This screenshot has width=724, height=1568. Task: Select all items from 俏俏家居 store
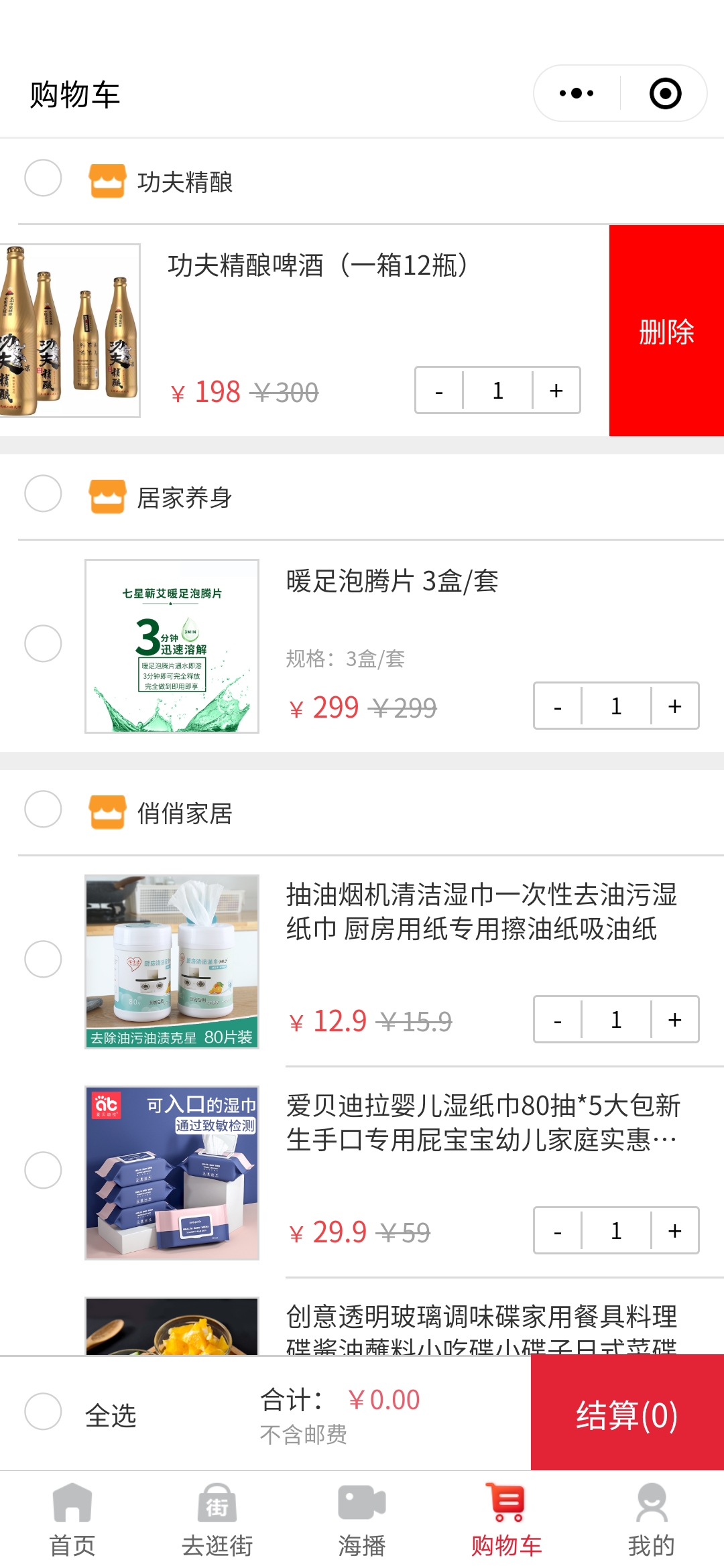(43, 809)
